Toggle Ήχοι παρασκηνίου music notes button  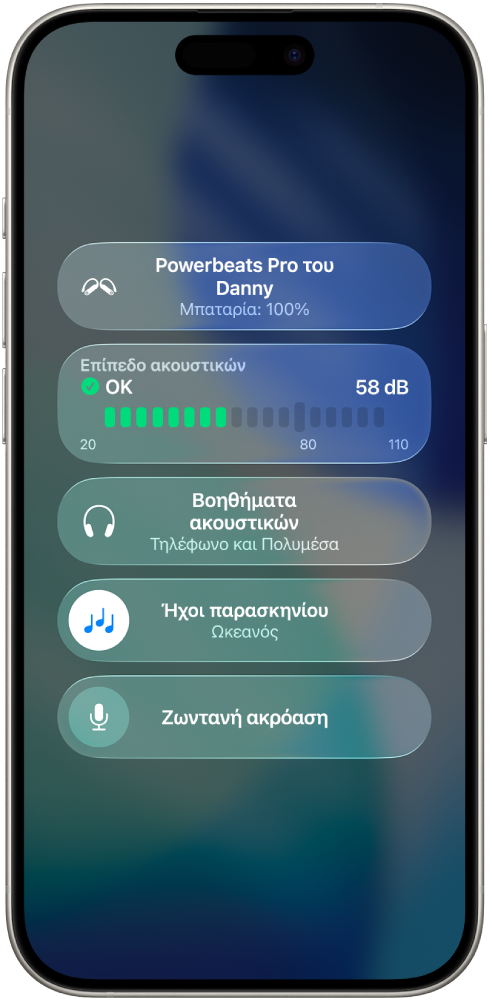(99, 620)
